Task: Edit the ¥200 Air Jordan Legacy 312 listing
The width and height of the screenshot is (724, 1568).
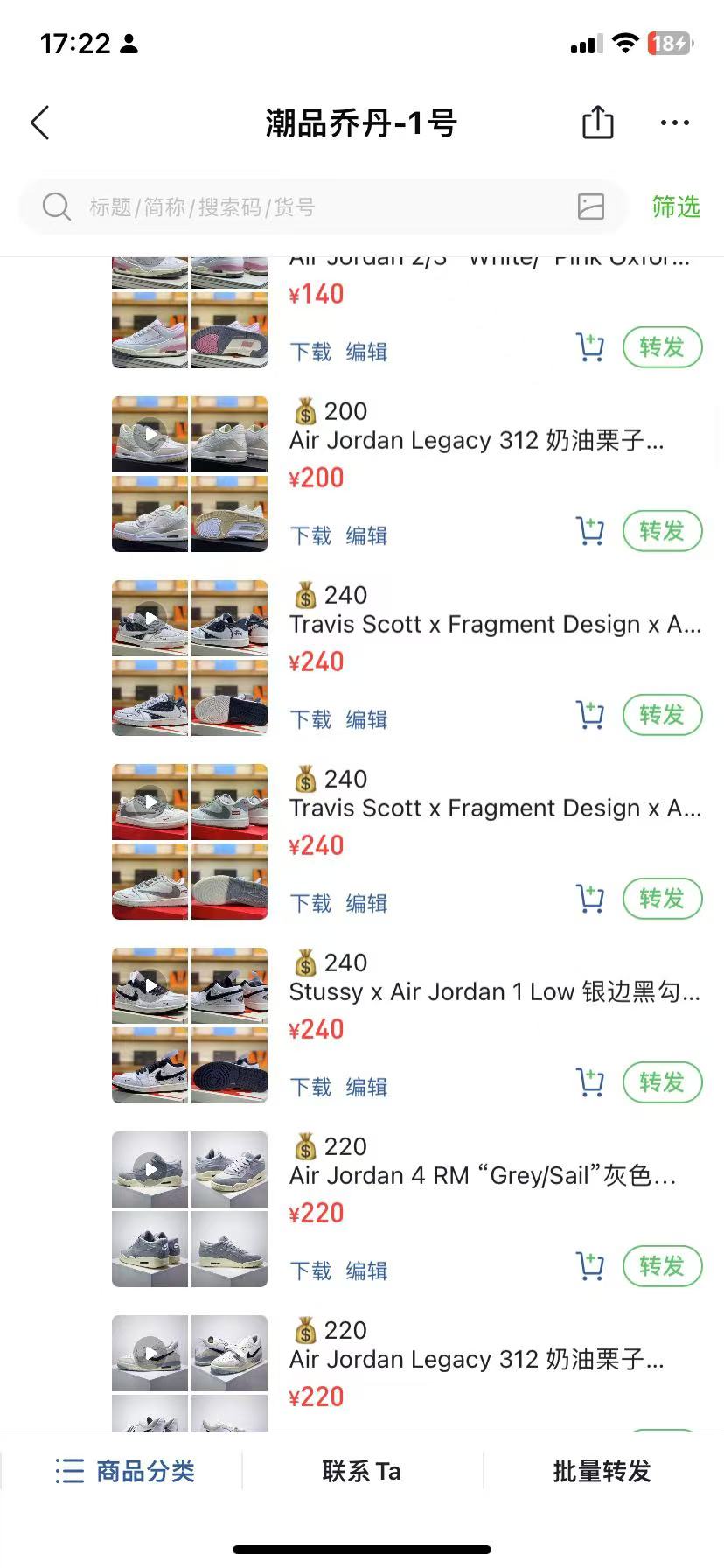Action: [366, 535]
